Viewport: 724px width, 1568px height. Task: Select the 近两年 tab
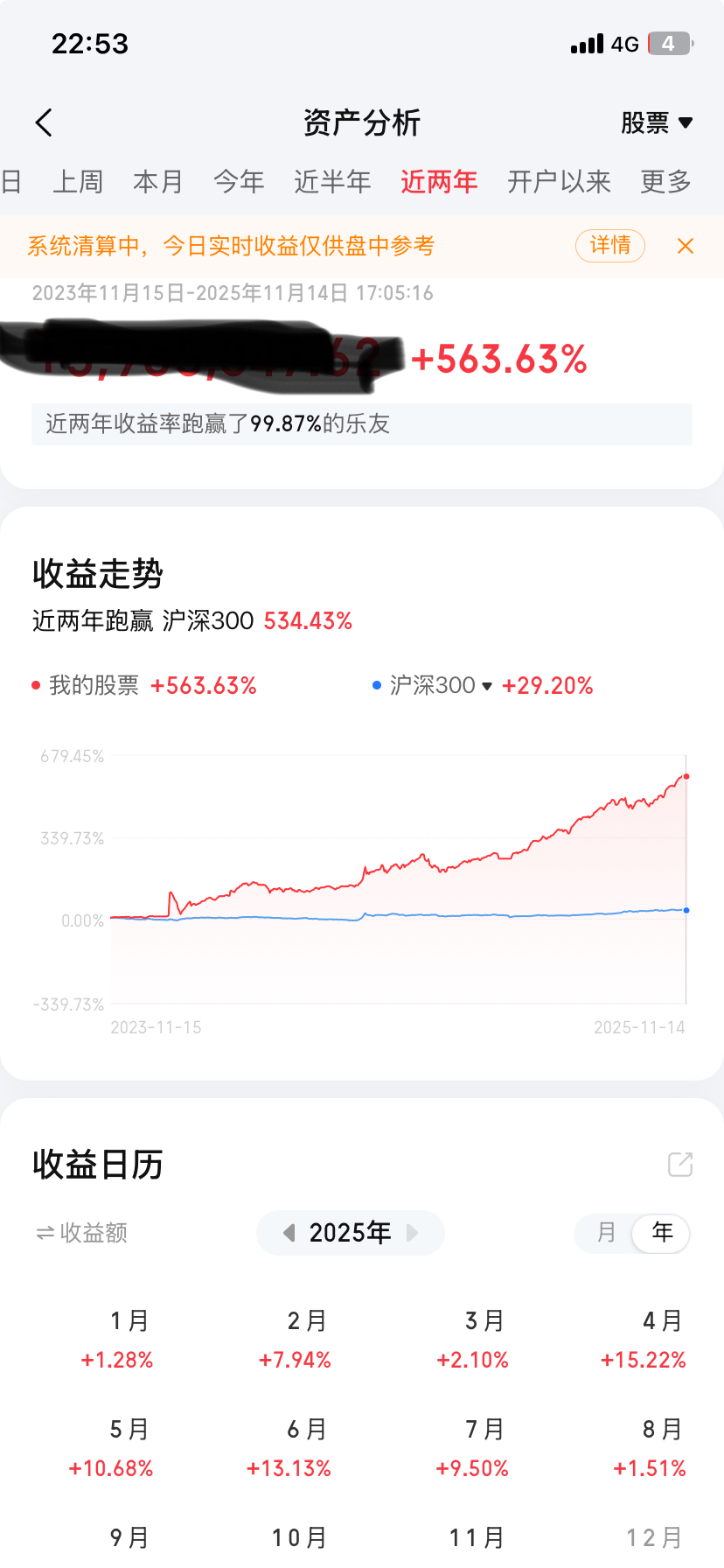(x=439, y=182)
